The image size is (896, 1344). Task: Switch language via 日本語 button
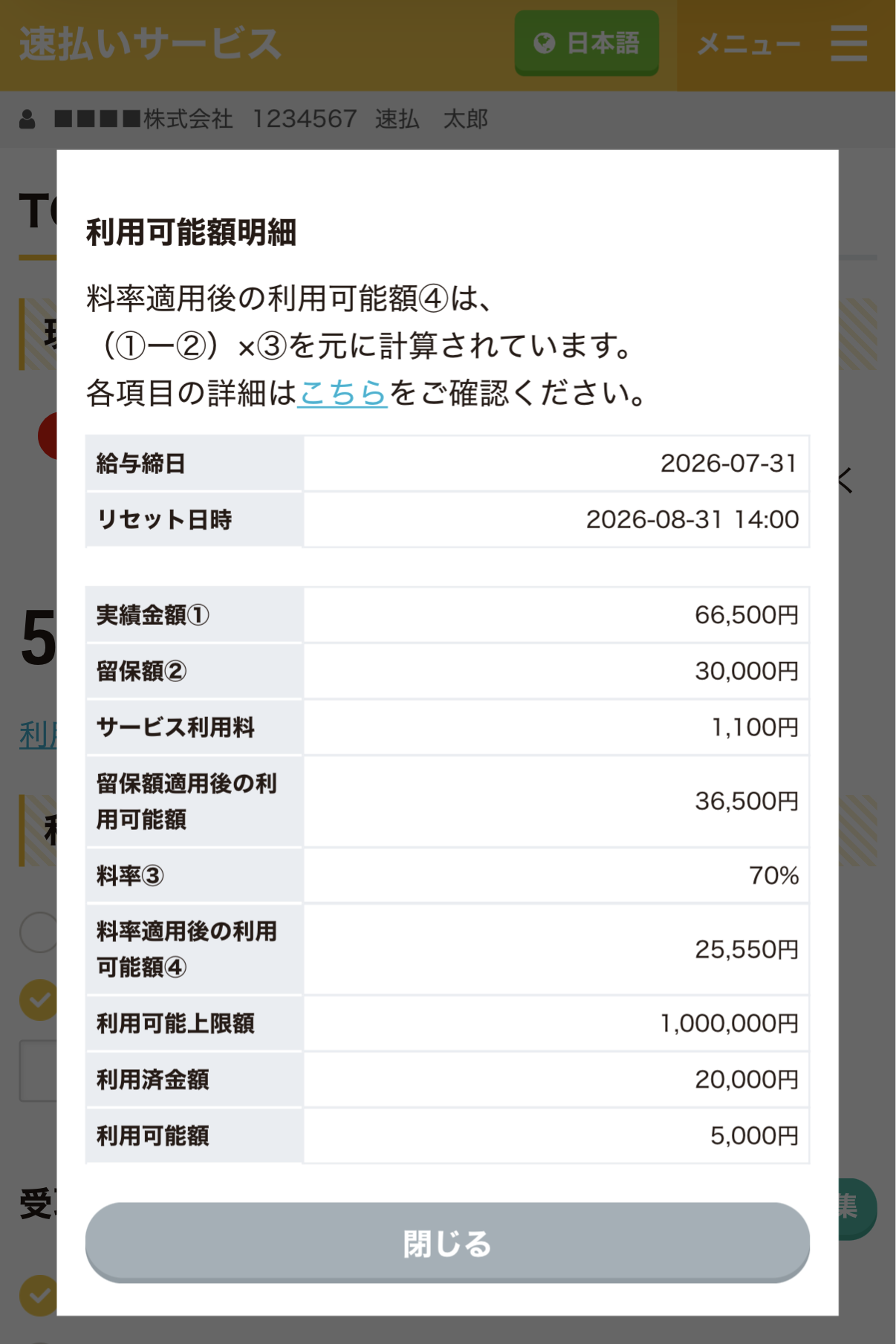(x=587, y=43)
